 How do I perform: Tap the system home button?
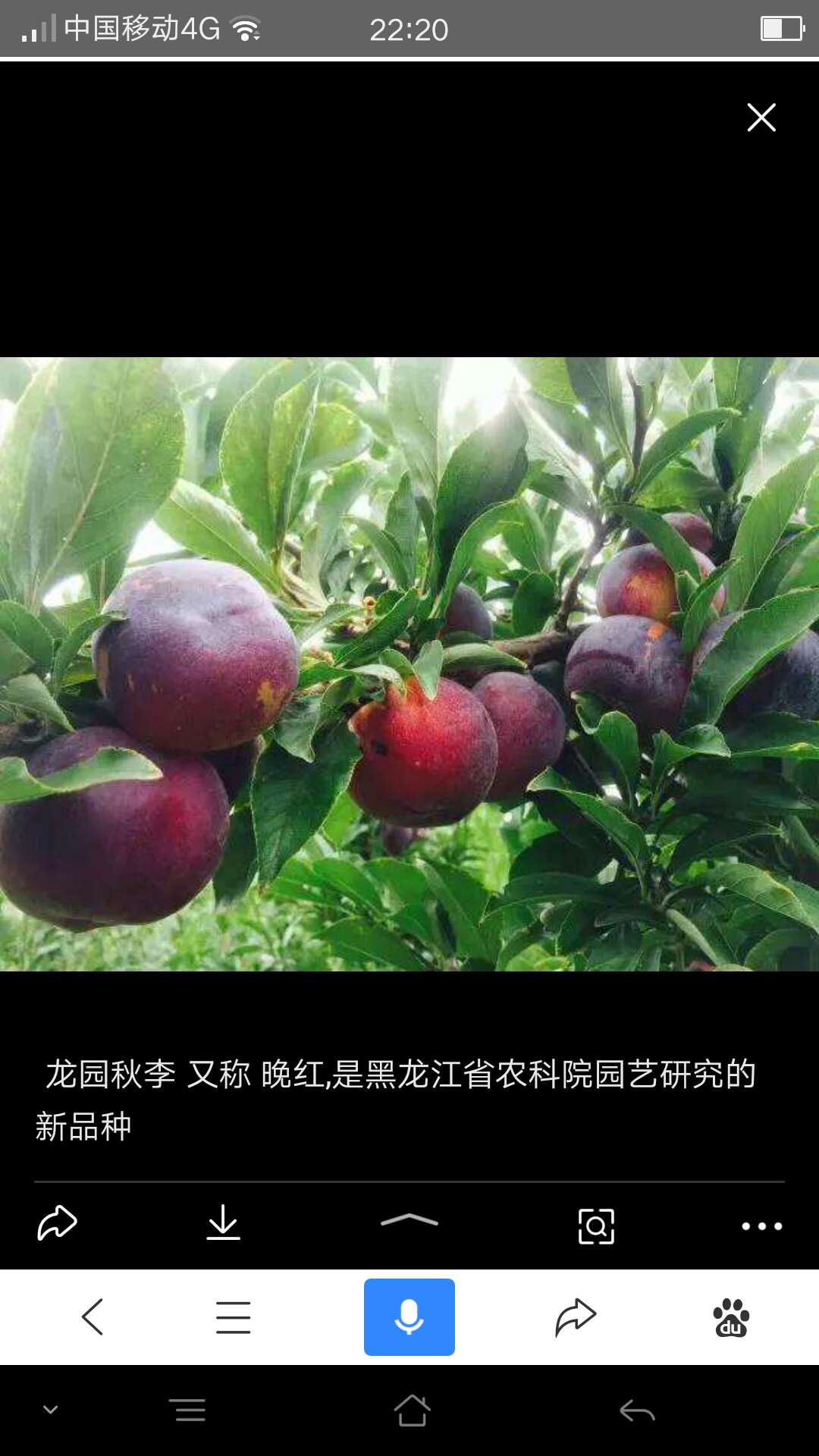point(413,1410)
